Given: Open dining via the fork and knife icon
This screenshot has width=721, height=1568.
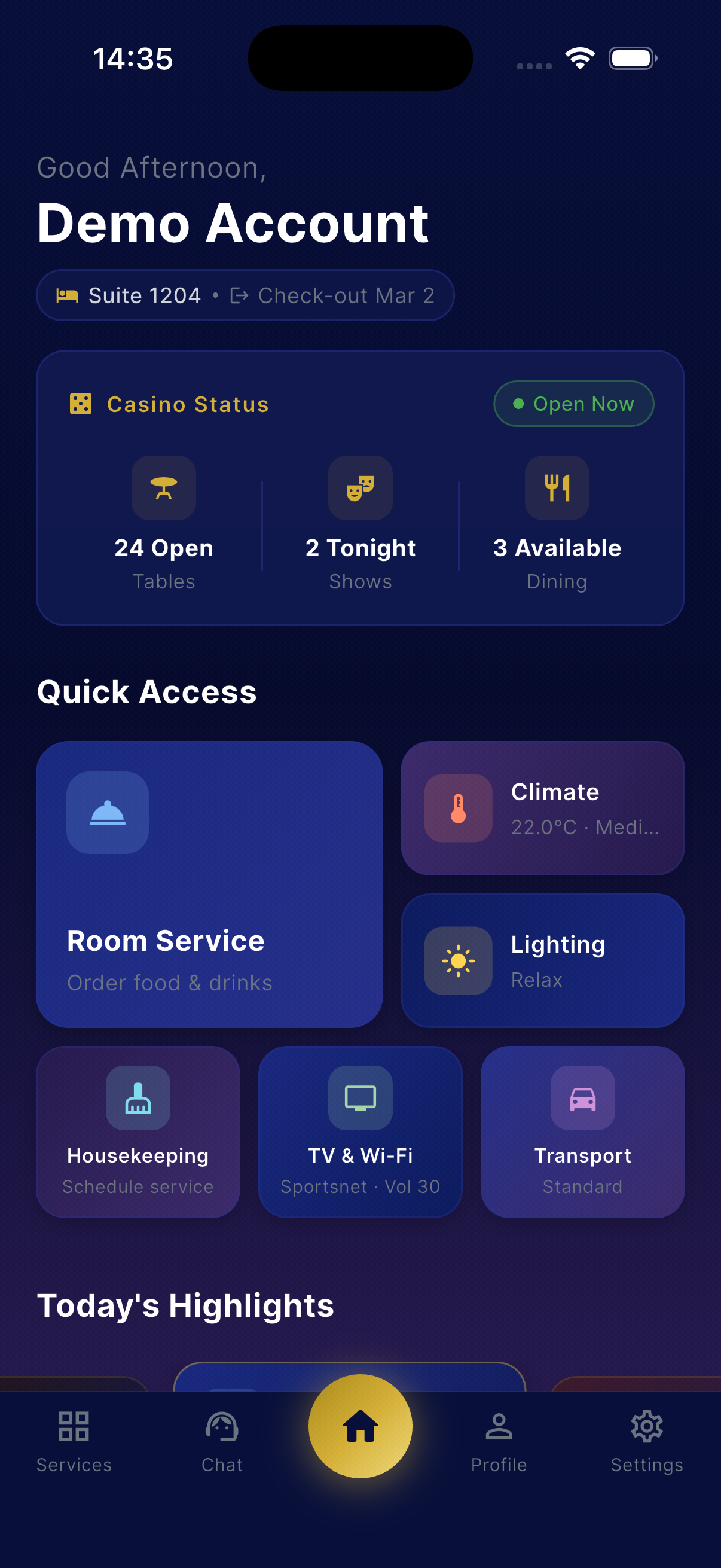Looking at the screenshot, I should pos(557,489).
